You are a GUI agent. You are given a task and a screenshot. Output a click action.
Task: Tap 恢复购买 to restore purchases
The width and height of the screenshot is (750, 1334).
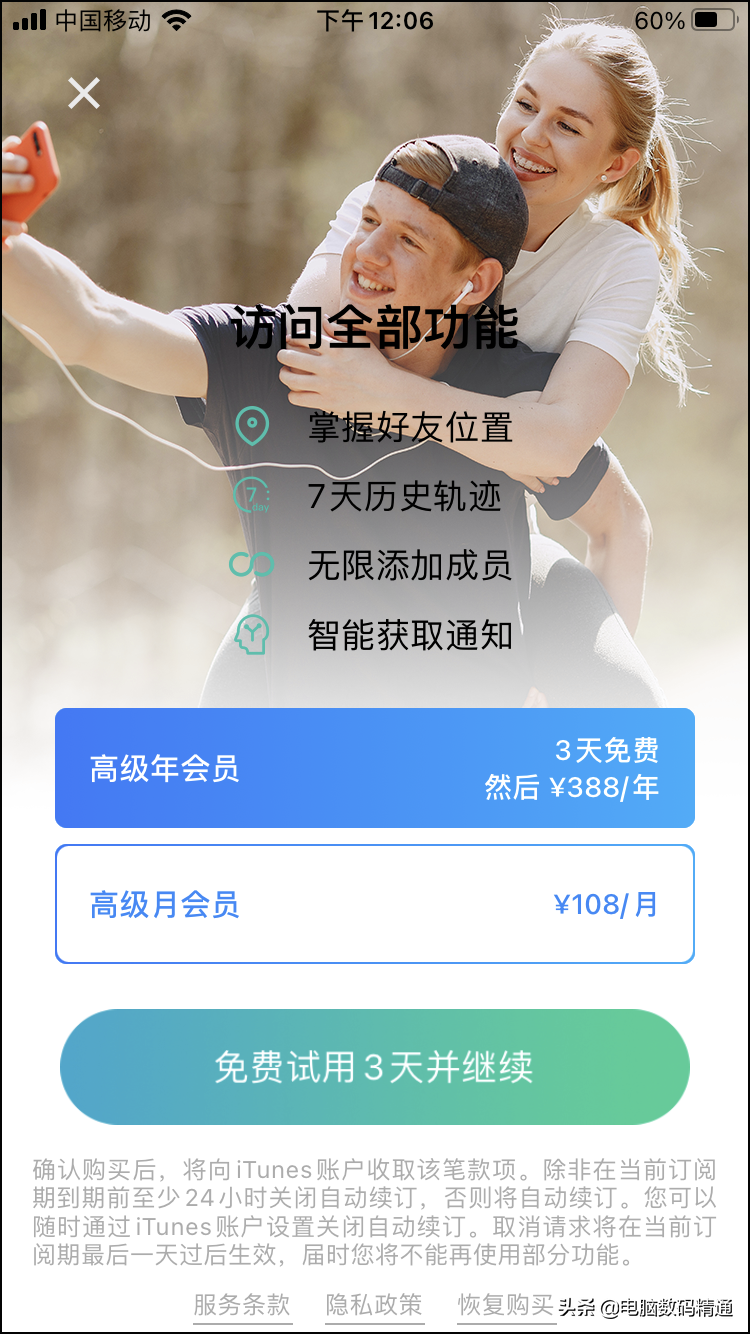505,1305
